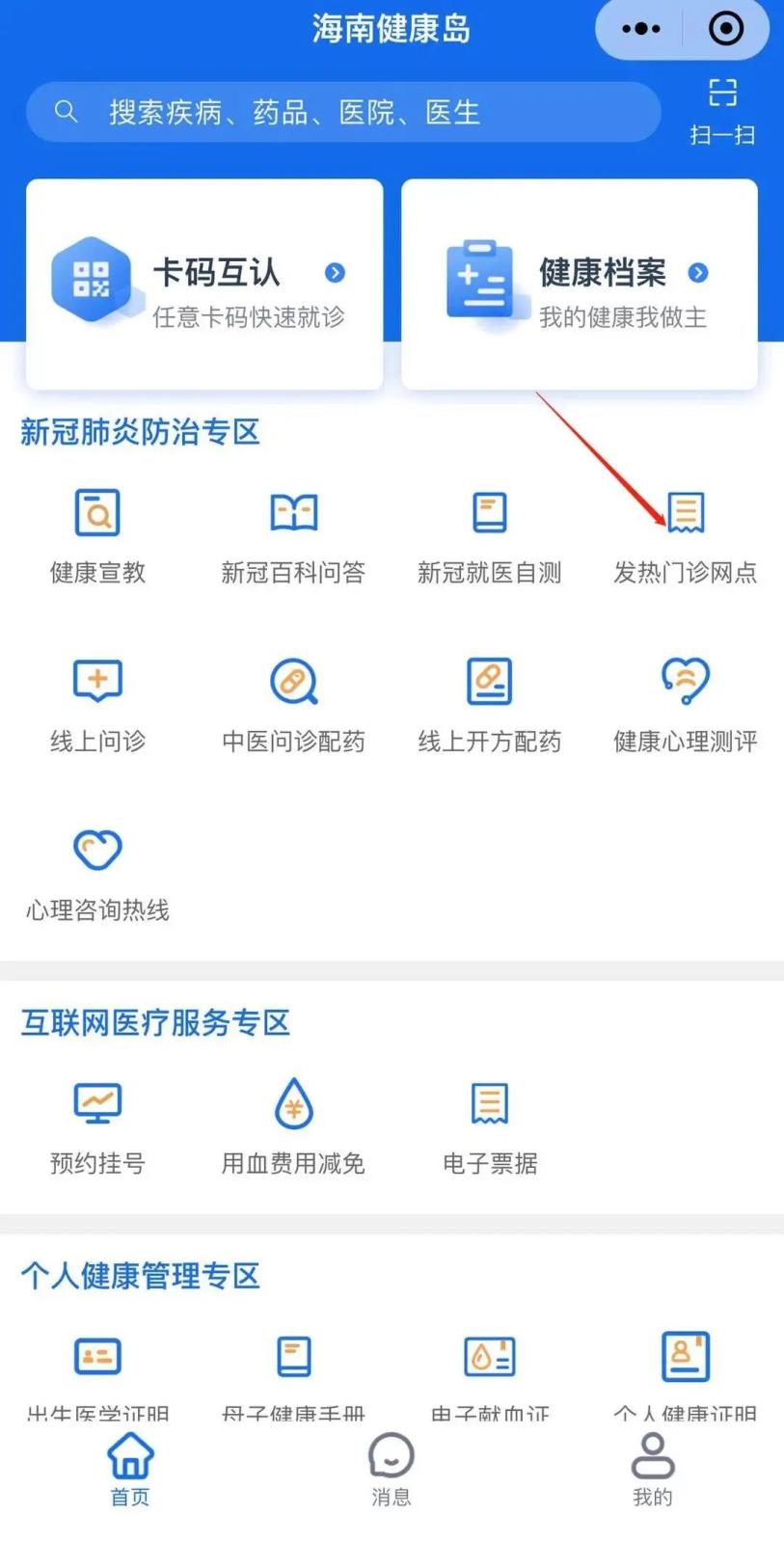Image resolution: width=784 pixels, height=1543 pixels.
Task: Open 用血费用减免
Action: click(293, 1128)
